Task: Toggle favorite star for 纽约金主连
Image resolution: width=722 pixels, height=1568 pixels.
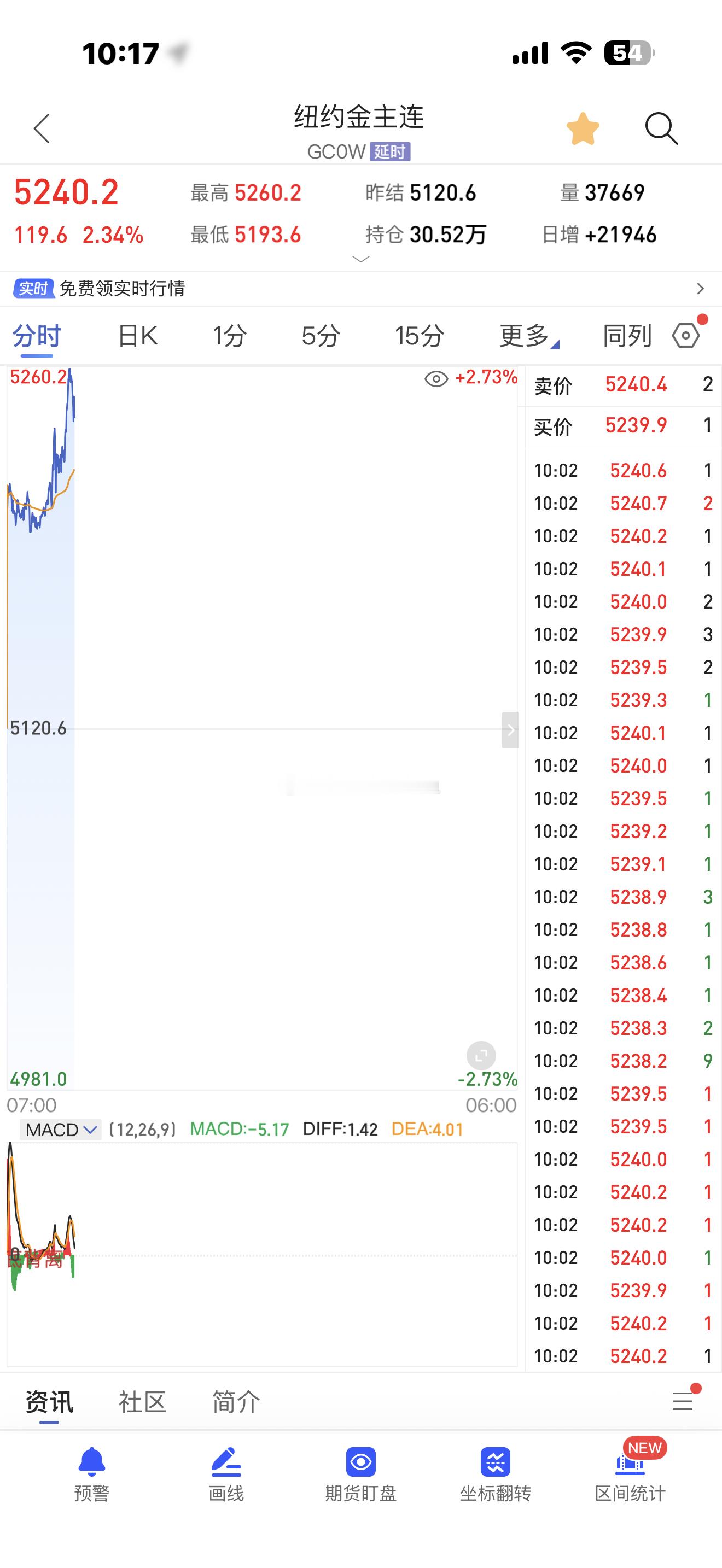Action: coord(583,128)
